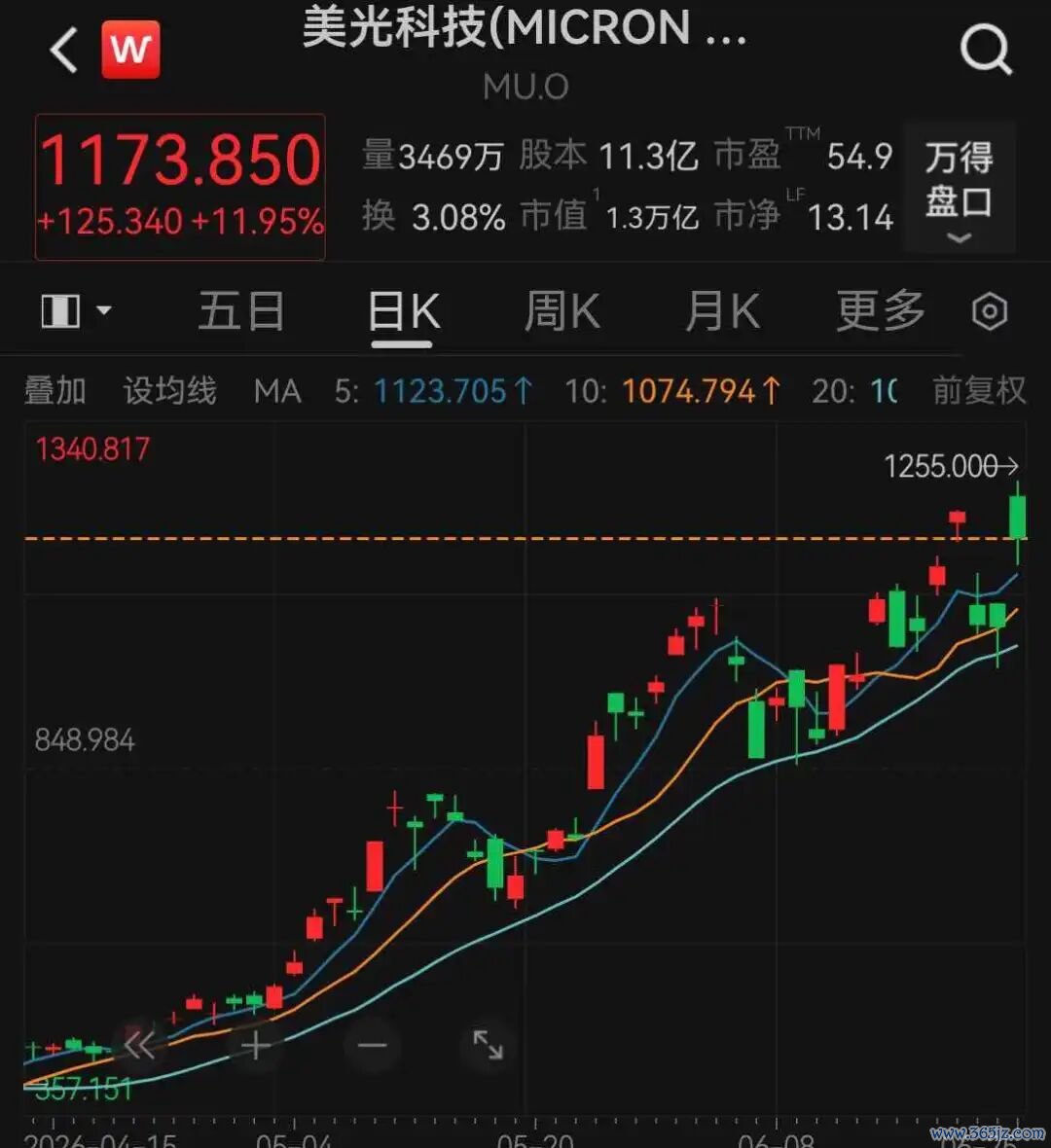Change the 前复权 adjustment mode
Image resolution: width=1051 pixels, height=1148 pixels.
pos(979,391)
